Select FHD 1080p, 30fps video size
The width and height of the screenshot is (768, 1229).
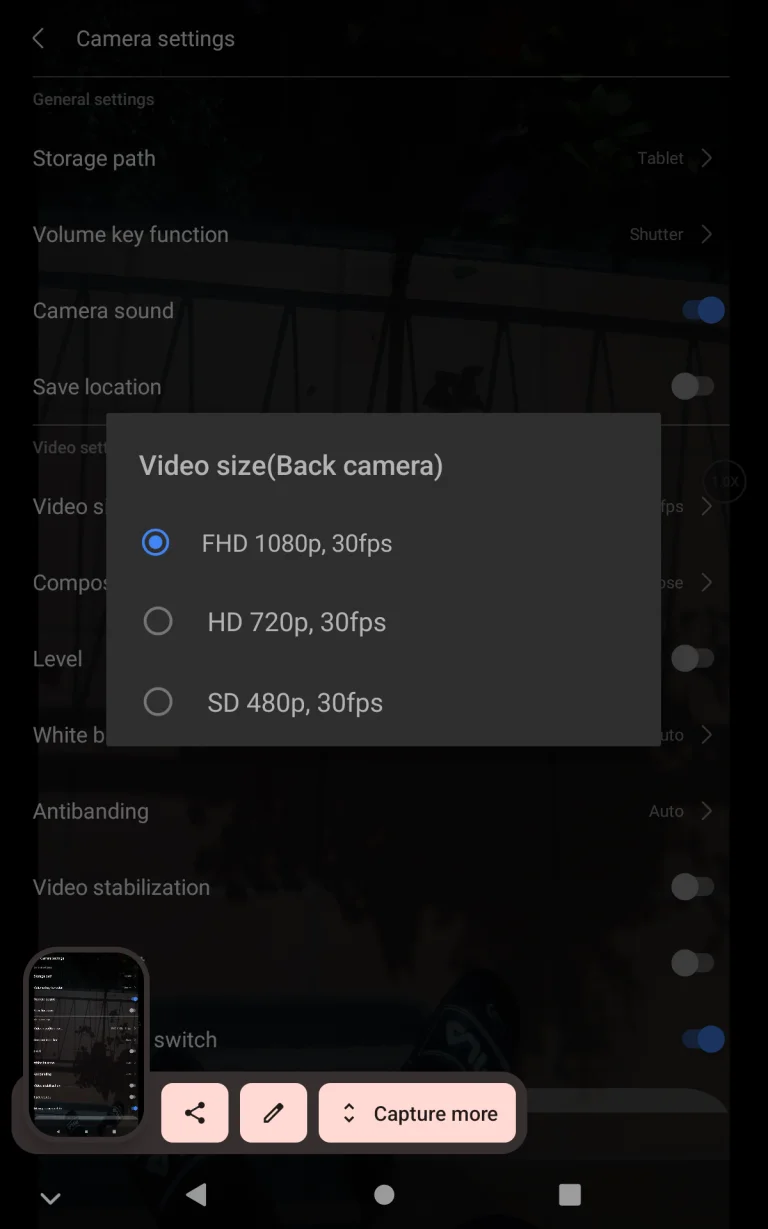[x=155, y=543]
